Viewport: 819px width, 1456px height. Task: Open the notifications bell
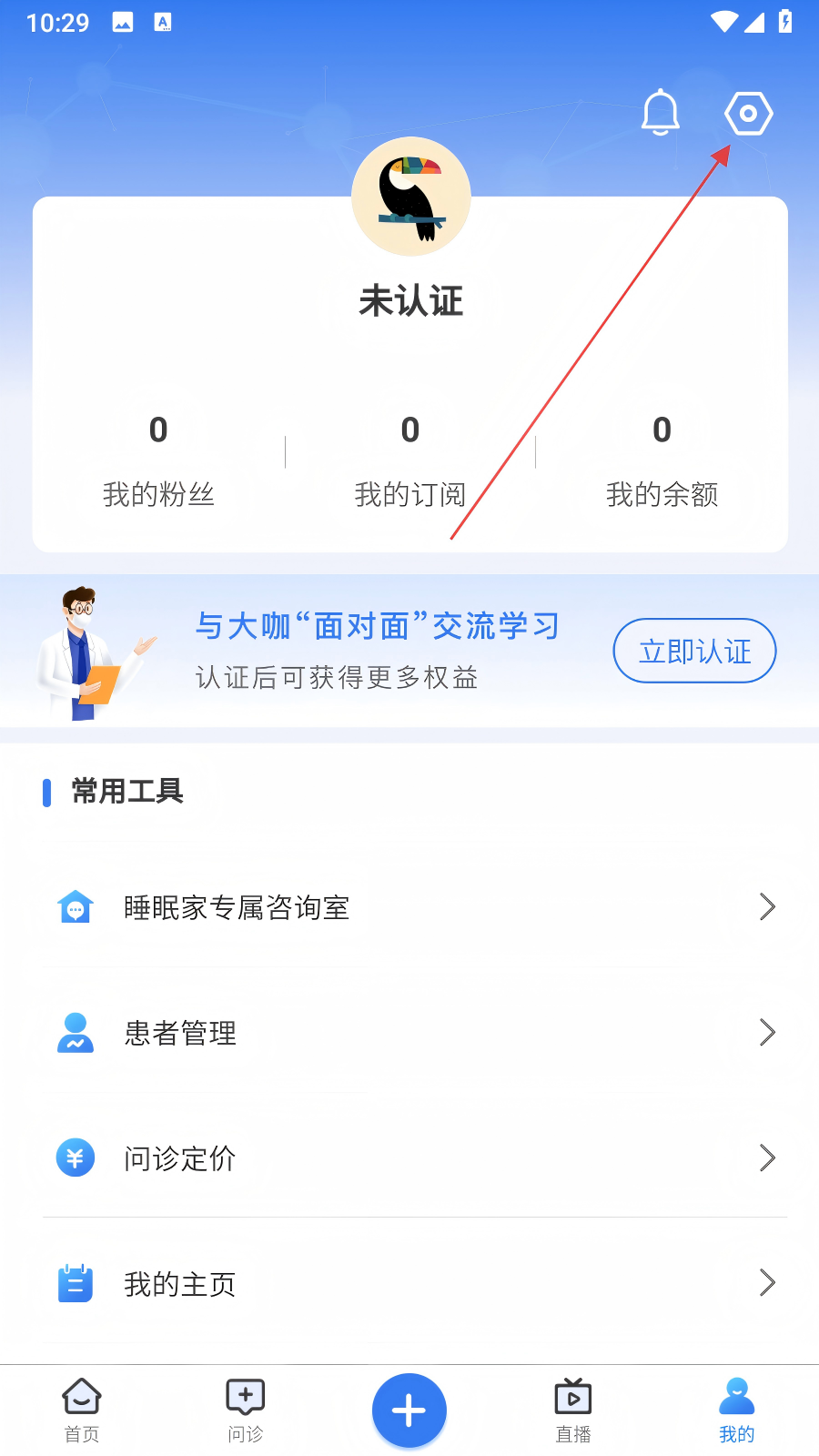661,113
